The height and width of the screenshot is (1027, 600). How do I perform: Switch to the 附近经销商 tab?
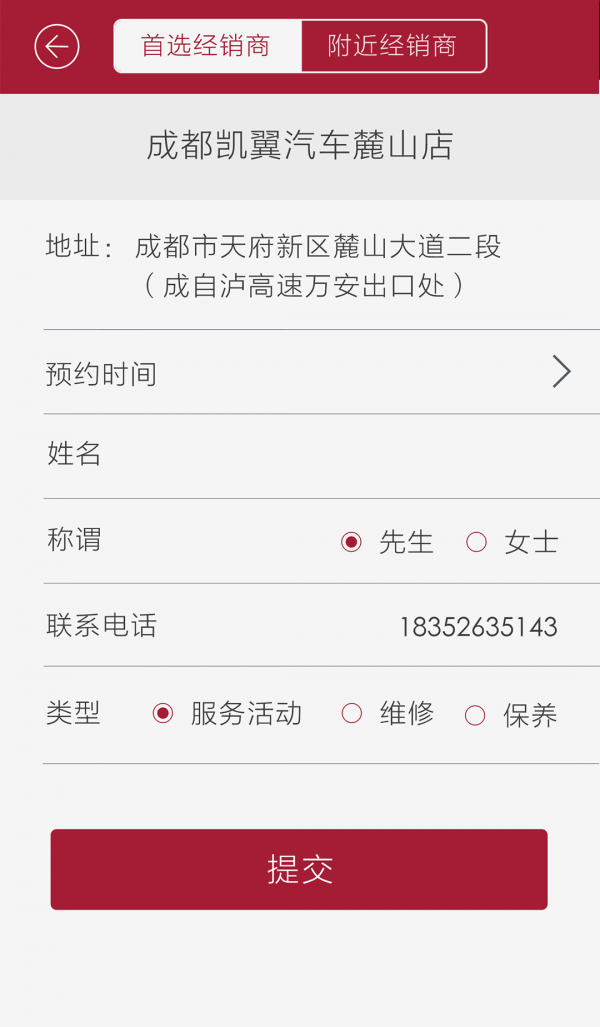point(393,46)
